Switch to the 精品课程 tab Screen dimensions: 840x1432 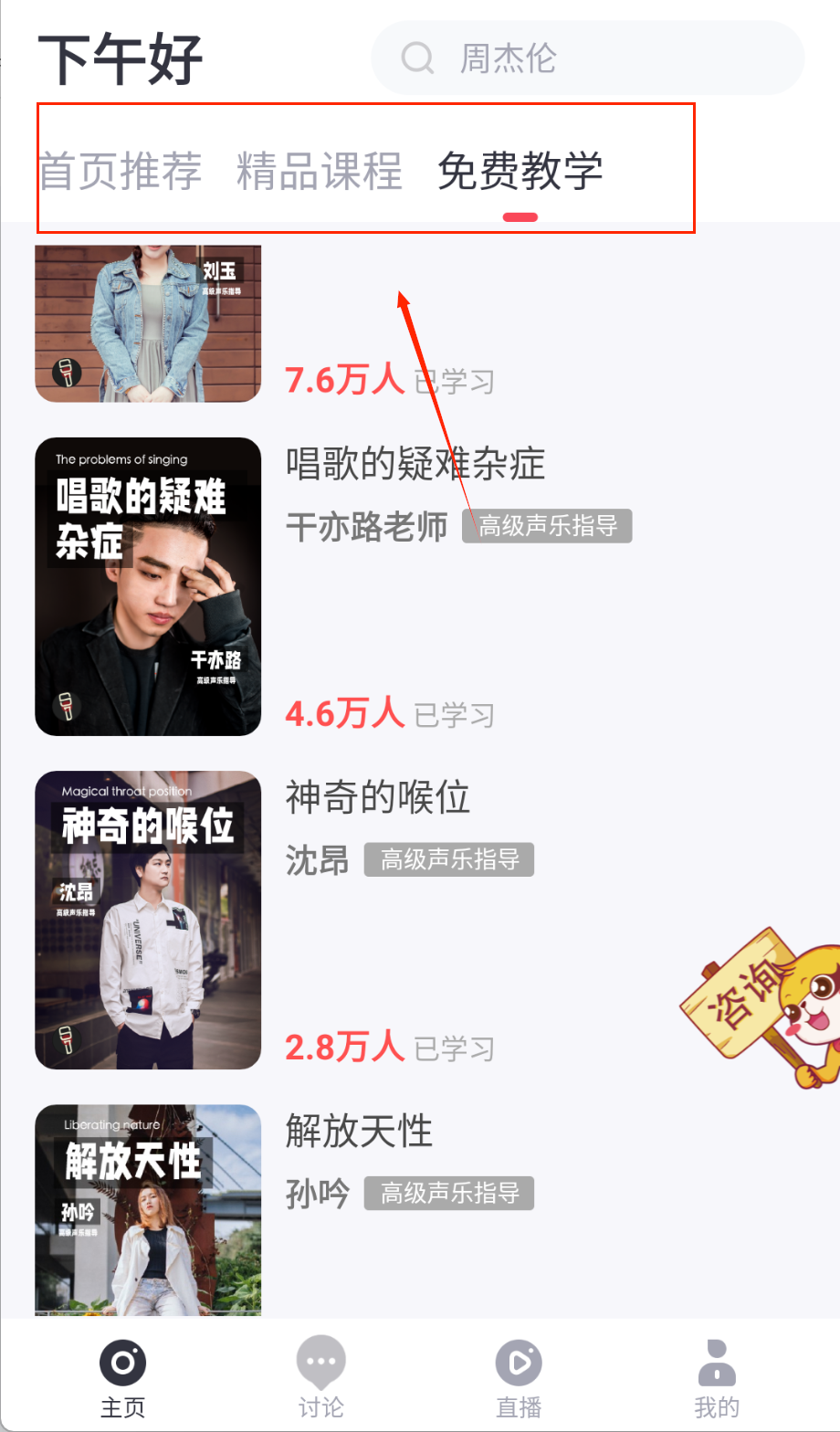pyautogui.click(x=319, y=172)
